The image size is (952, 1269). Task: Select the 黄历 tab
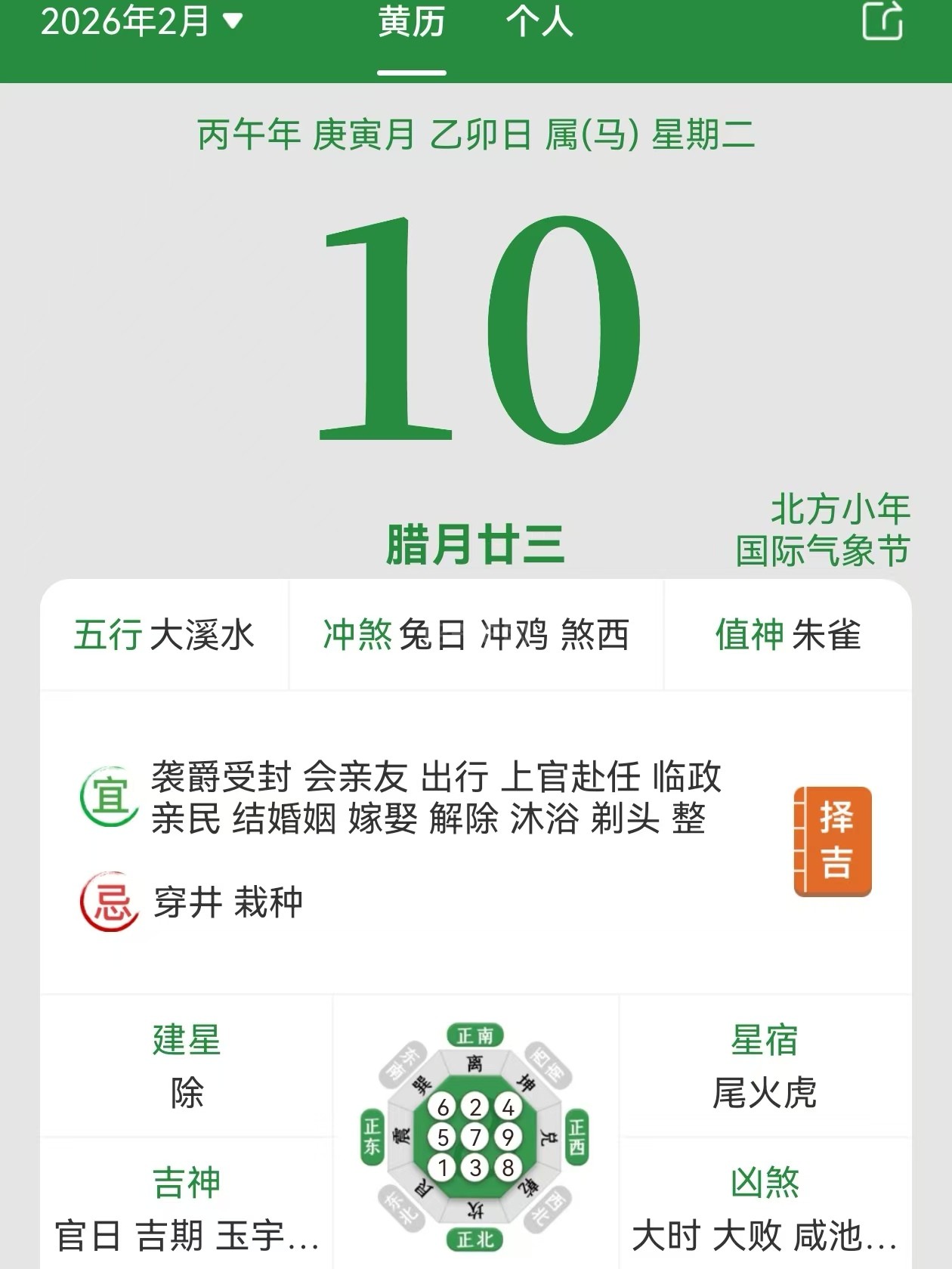click(412, 21)
